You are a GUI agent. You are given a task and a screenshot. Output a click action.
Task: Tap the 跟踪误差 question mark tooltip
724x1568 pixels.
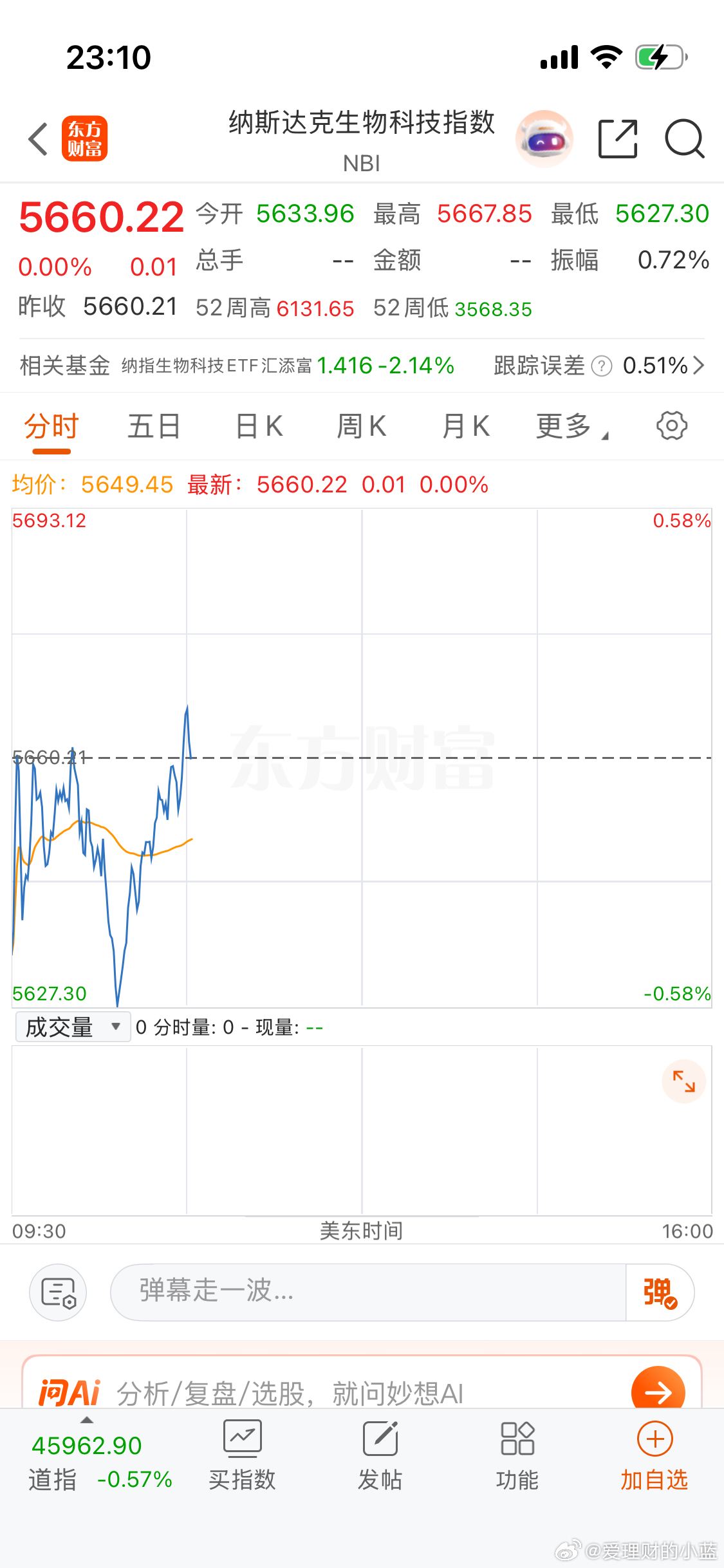pyautogui.click(x=601, y=366)
